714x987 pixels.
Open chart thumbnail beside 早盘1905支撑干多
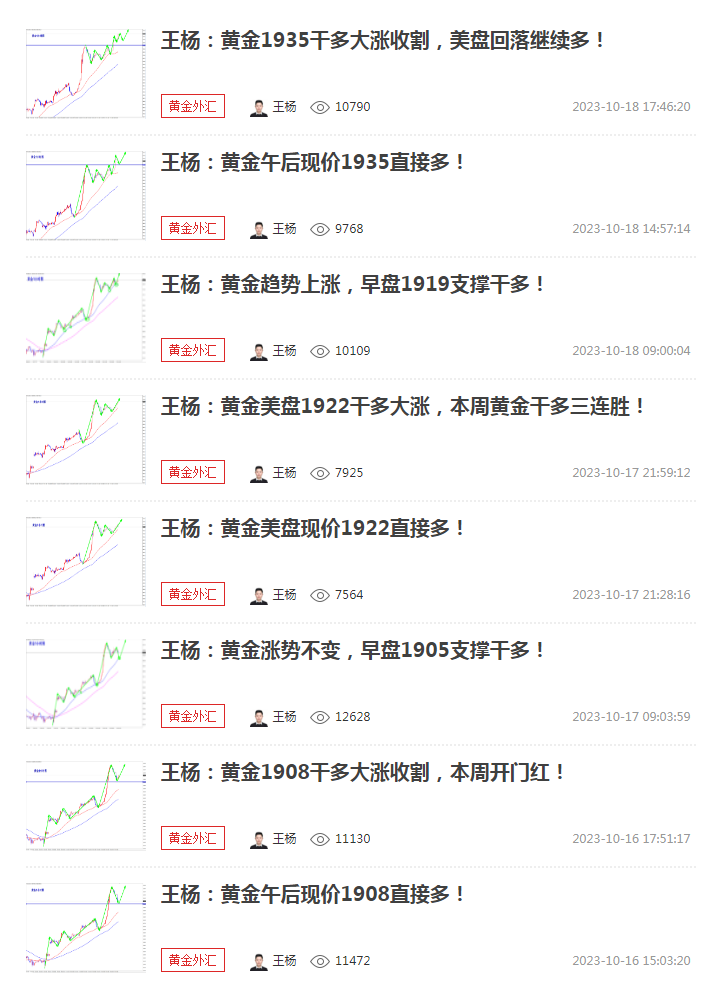[x=85, y=683]
